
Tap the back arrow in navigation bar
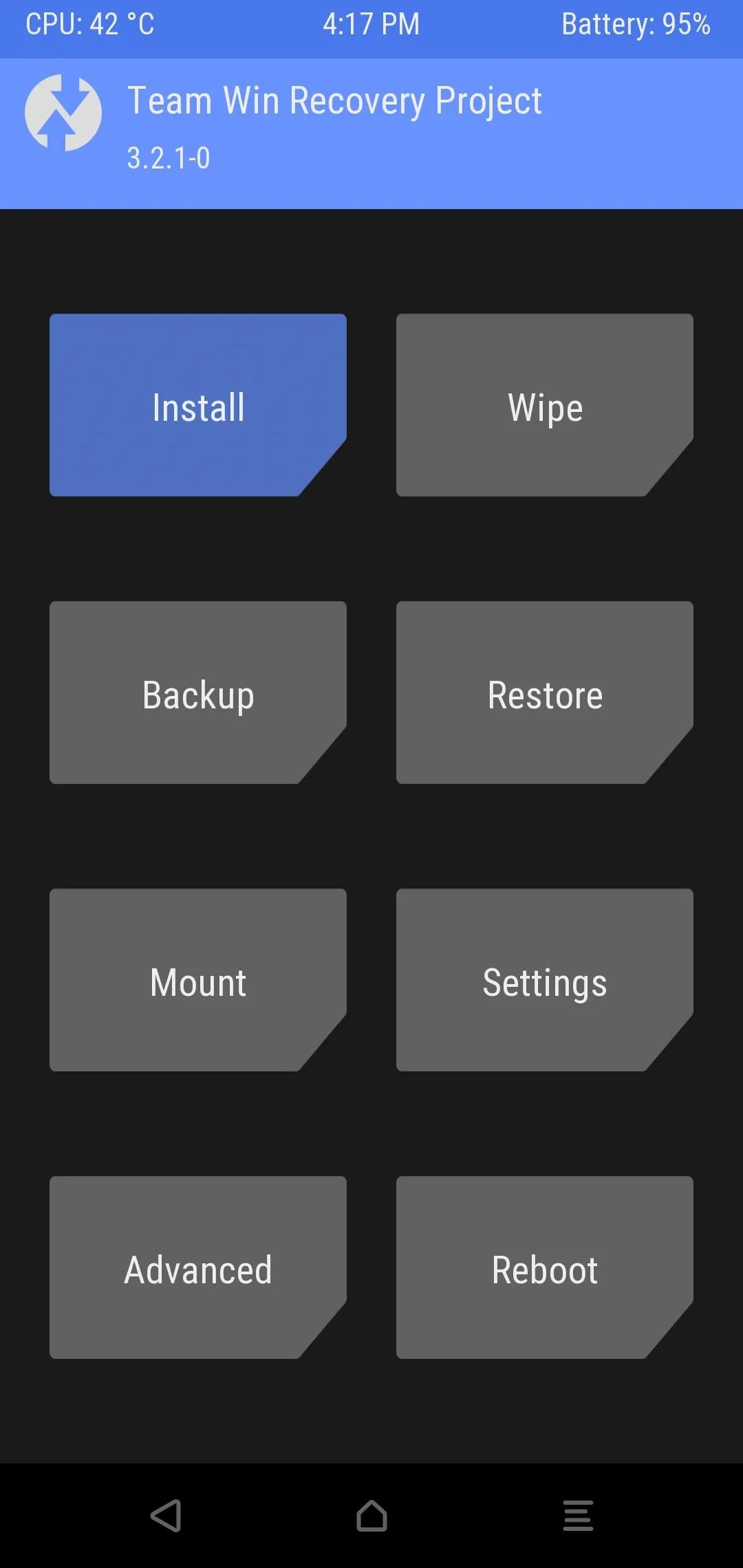[x=166, y=1516]
